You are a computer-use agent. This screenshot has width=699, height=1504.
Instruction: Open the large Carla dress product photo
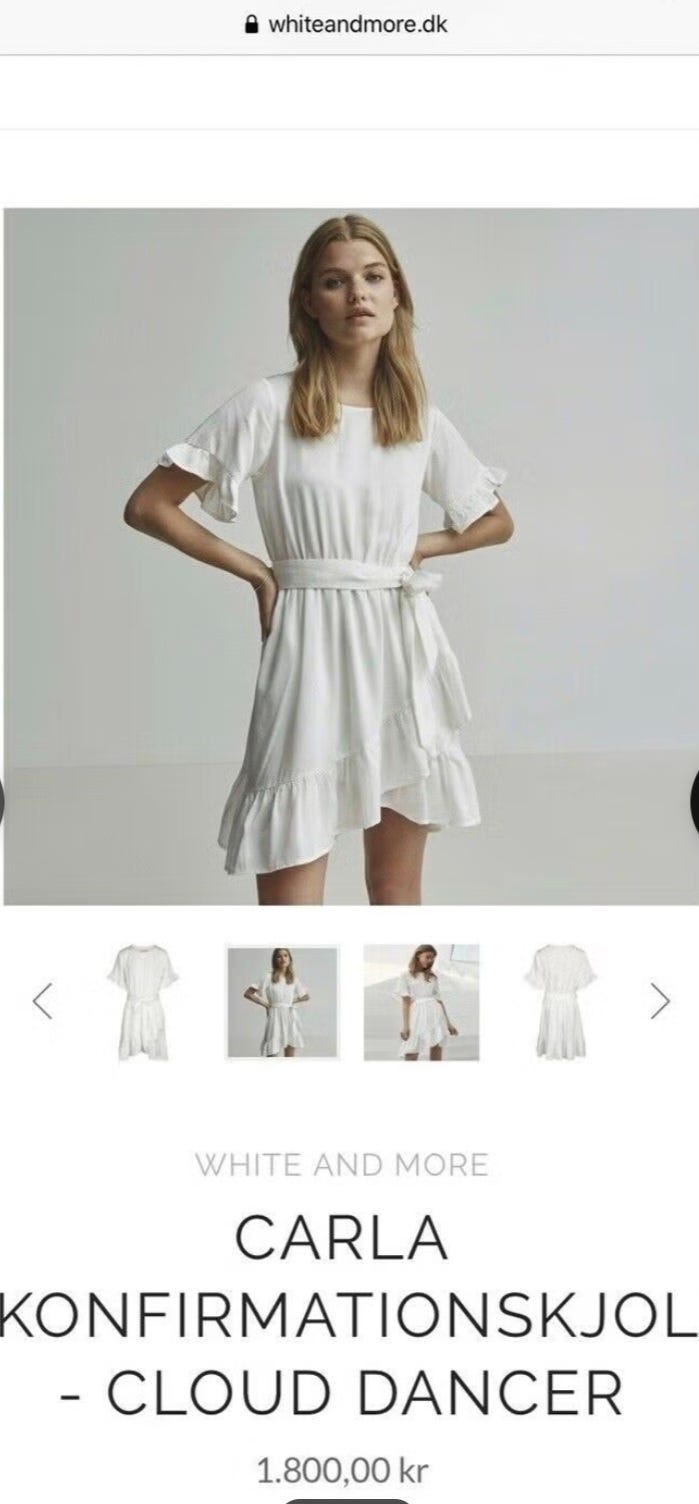pyautogui.click(x=350, y=555)
